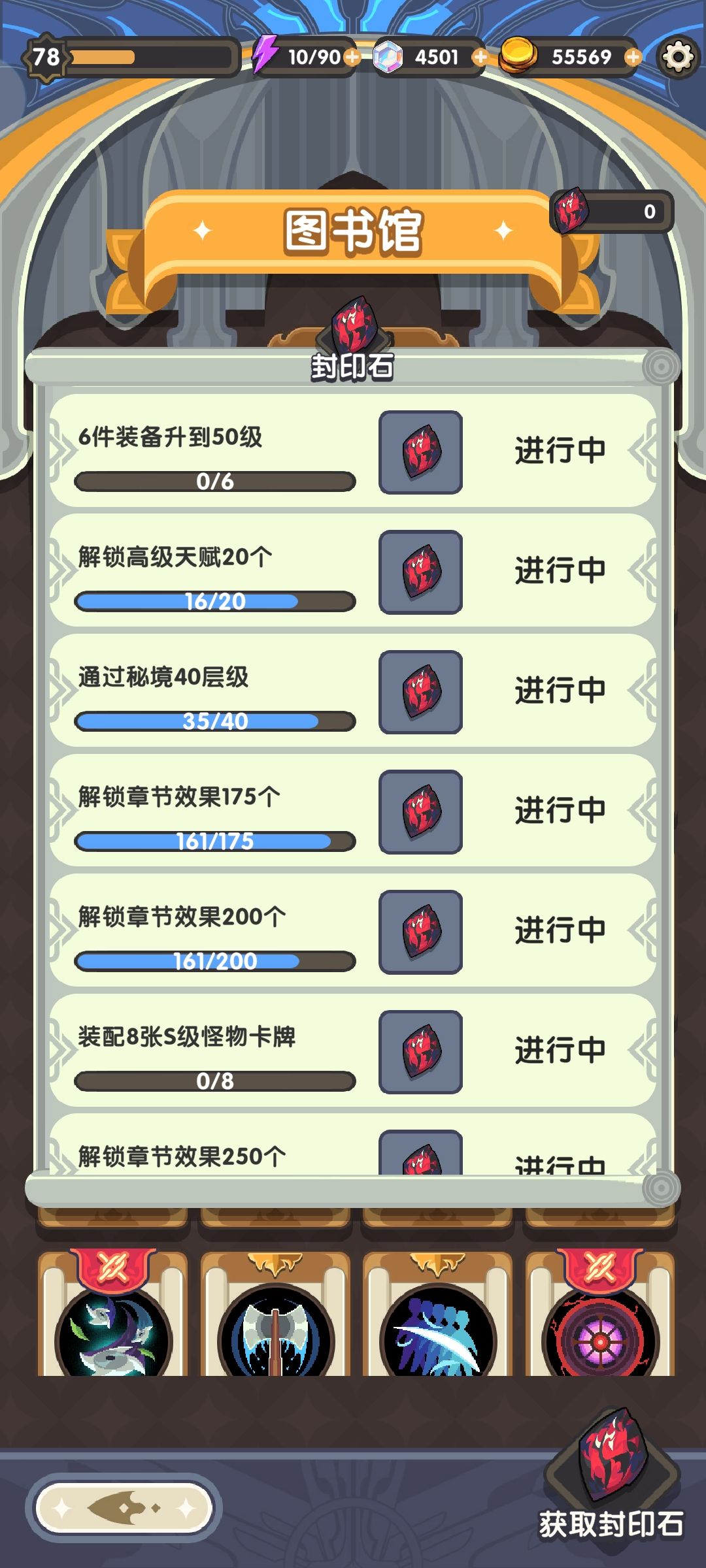The image size is (706, 1568).
Task: Tap the seal stone counter showing 0
Action: pos(612,211)
